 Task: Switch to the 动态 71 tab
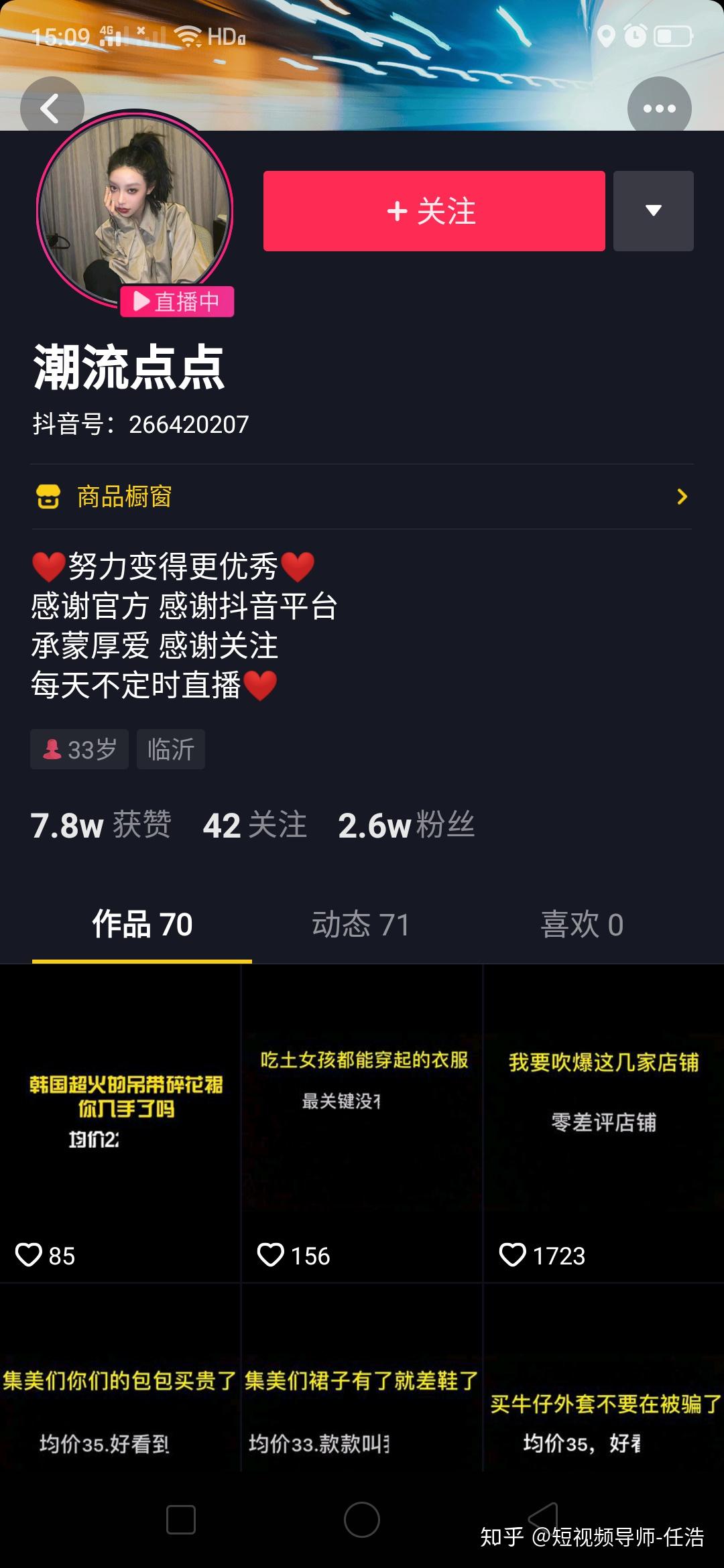click(x=361, y=924)
